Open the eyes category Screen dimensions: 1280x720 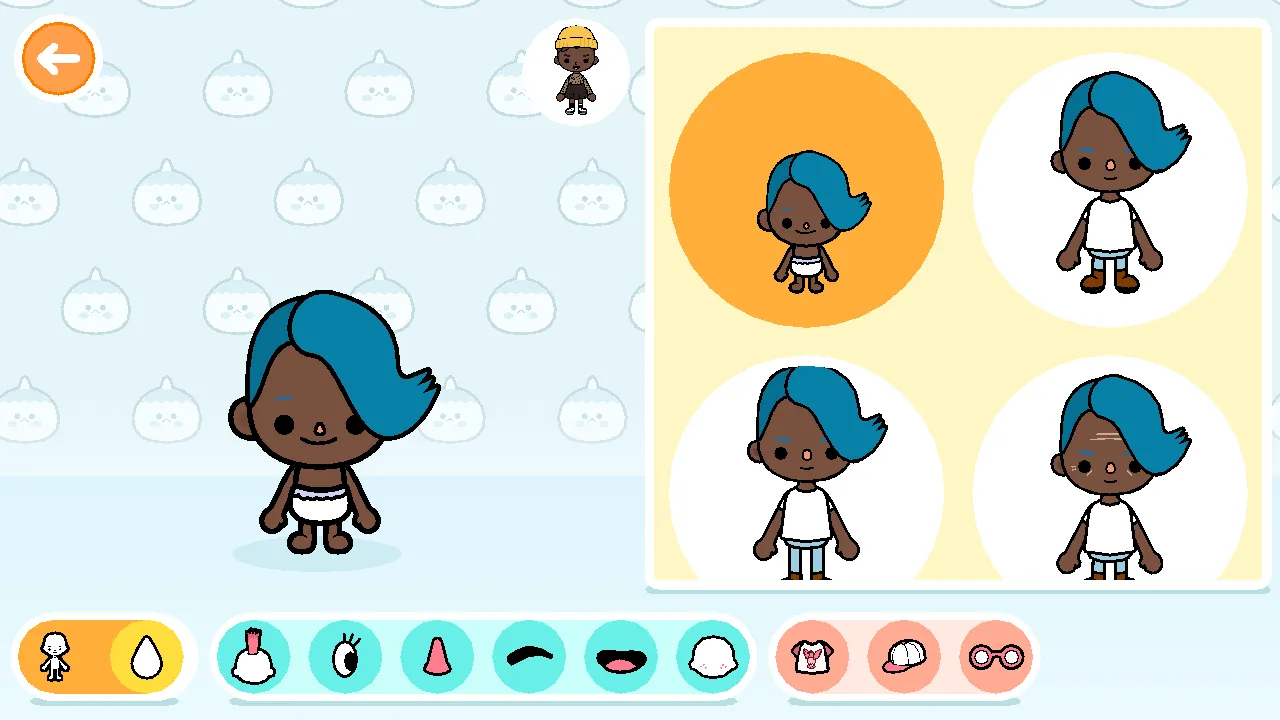click(x=345, y=657)
